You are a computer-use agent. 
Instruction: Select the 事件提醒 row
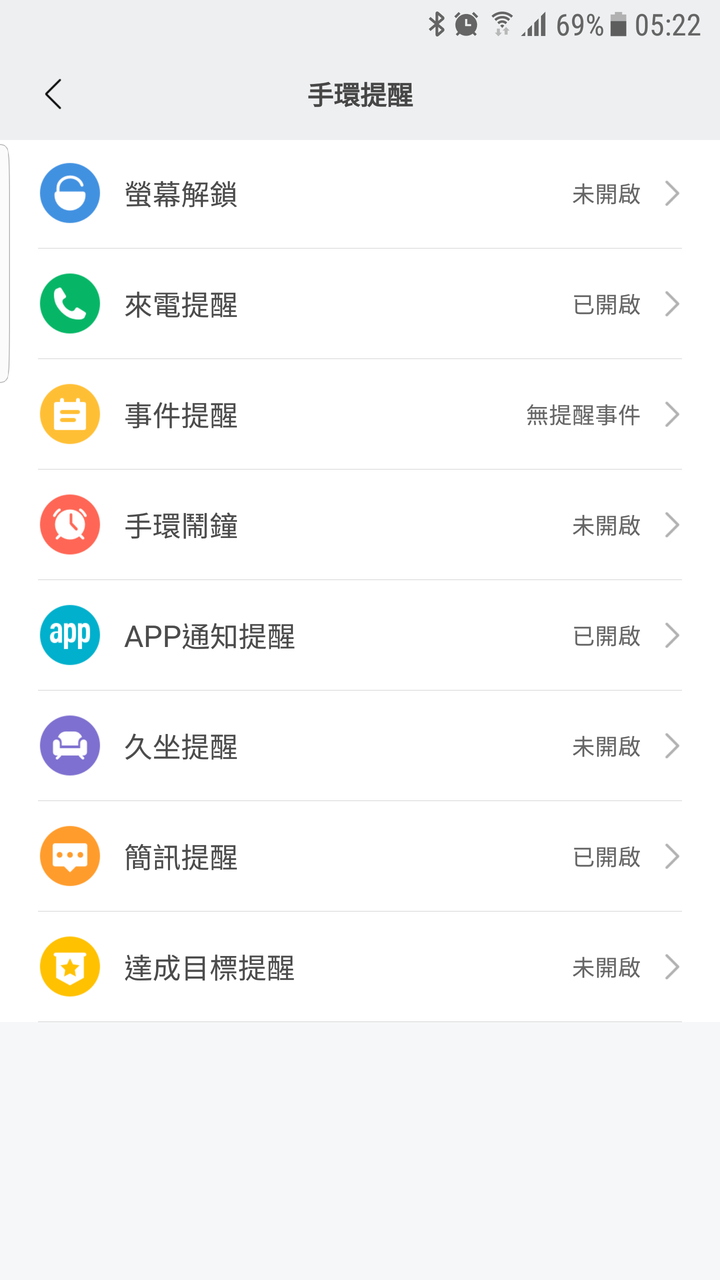pos(360,415)
